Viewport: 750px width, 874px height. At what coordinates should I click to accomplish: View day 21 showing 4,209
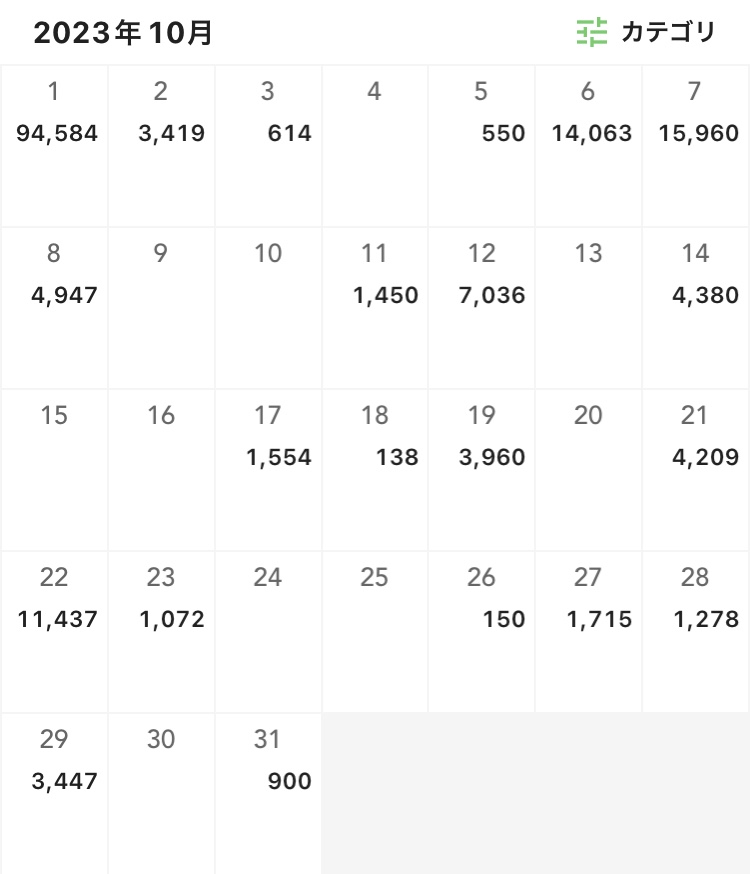[696, 470]
